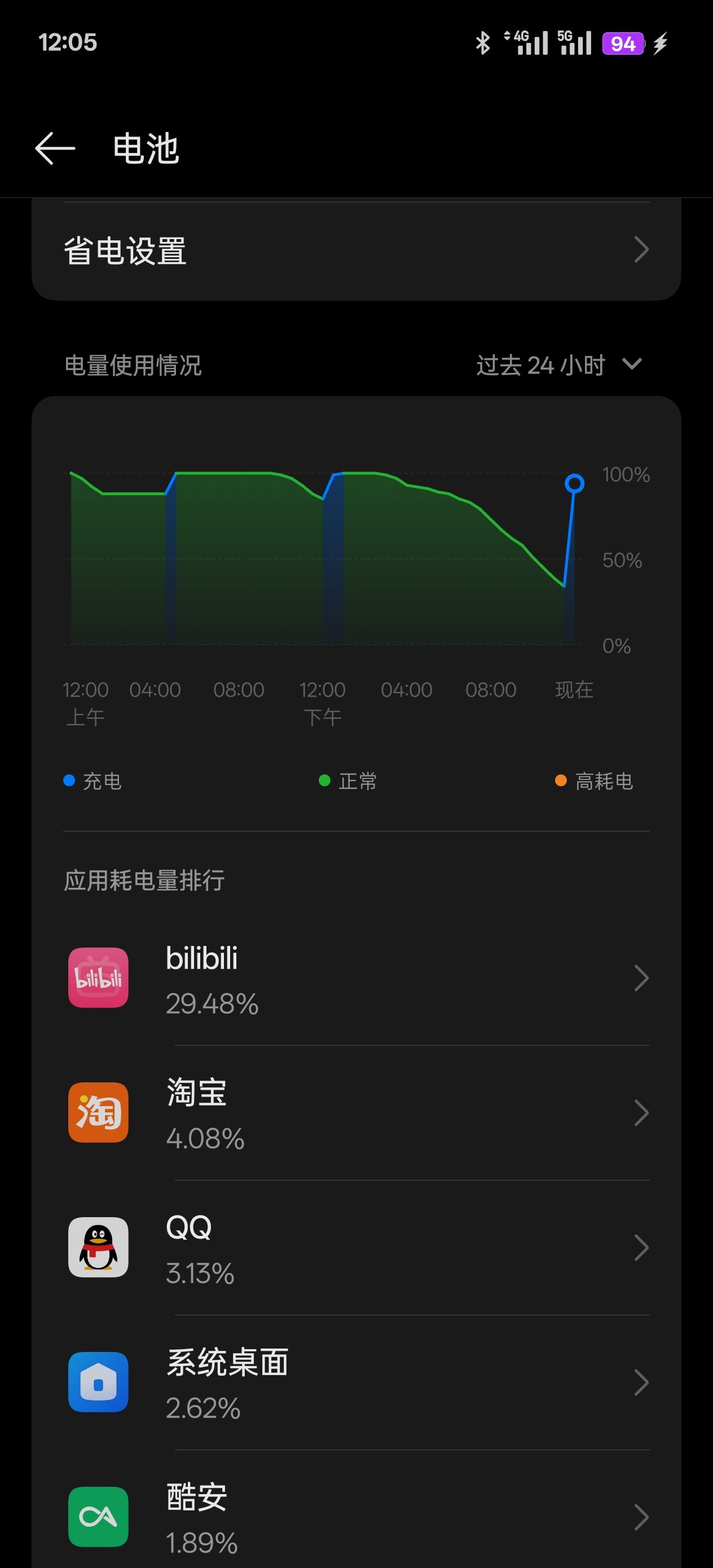Expand the 过去 24 小时 time range dropdown
The image size is (713, 1568).
tap(558, 365)
